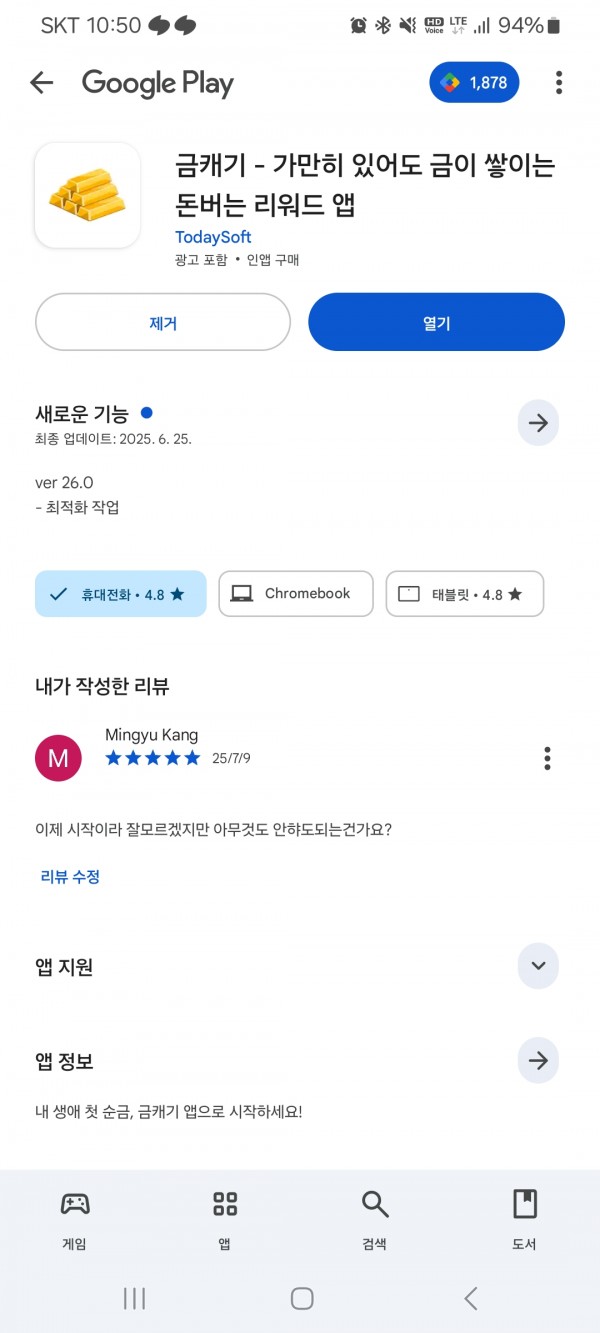Tap 리뷰 수정 to edit review
This screenshot has width=600, height=1333.
pyautogui.click(x=70, y=877)
